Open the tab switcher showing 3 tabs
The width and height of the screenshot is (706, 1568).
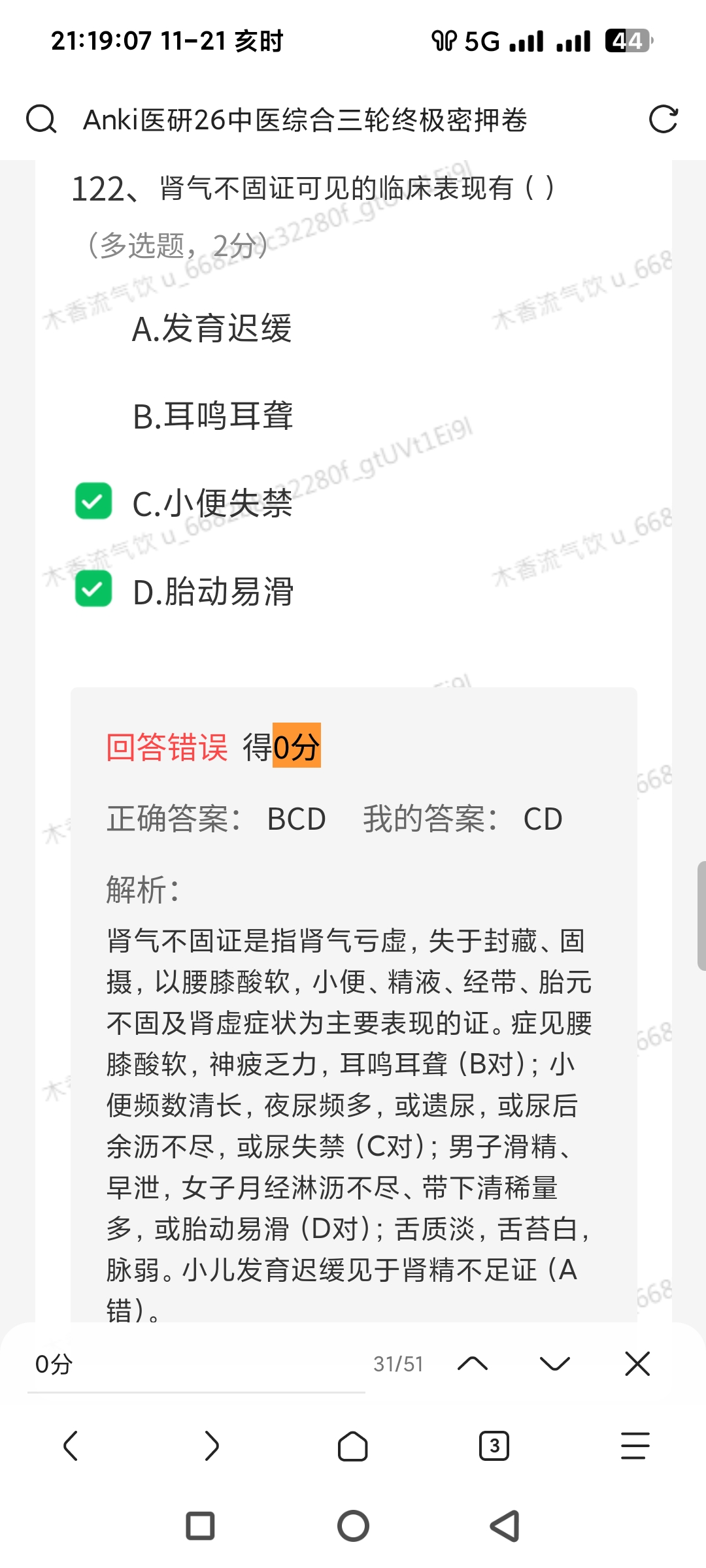point(494,1445)
